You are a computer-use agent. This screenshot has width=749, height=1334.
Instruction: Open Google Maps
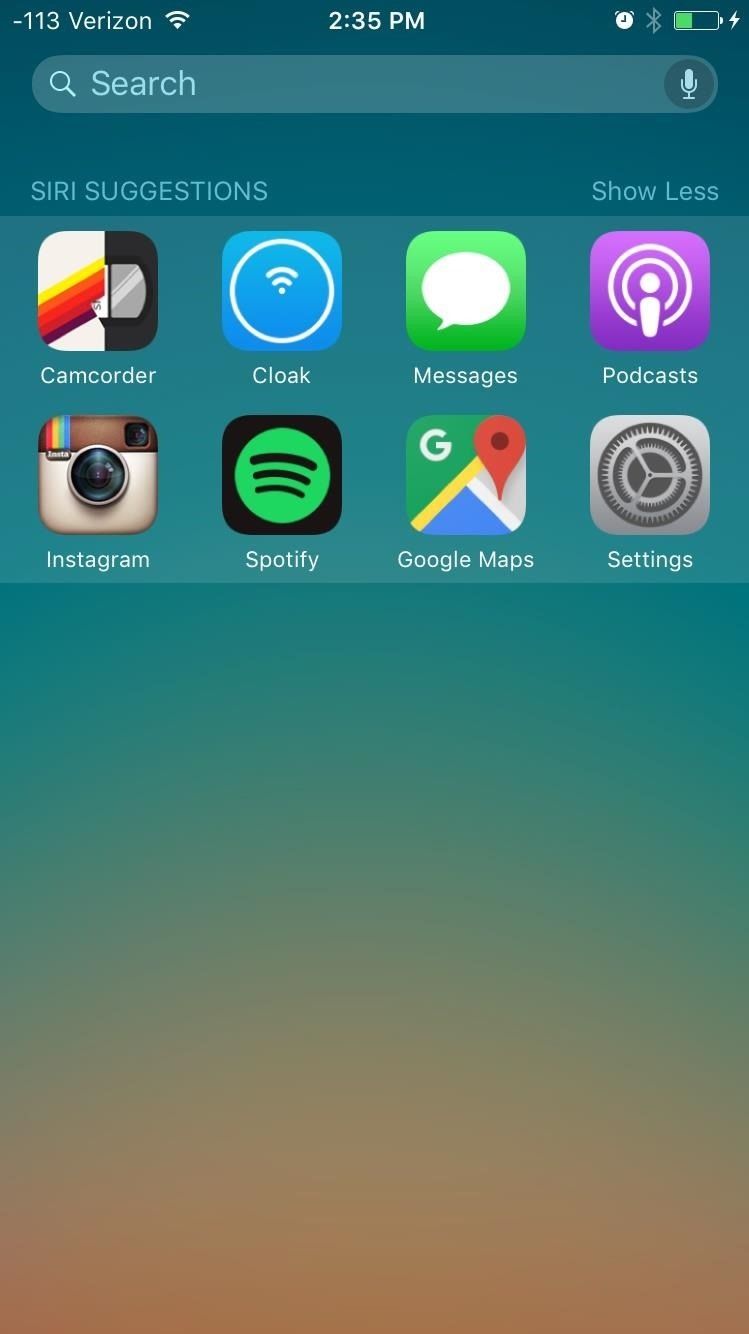[466, 475]
